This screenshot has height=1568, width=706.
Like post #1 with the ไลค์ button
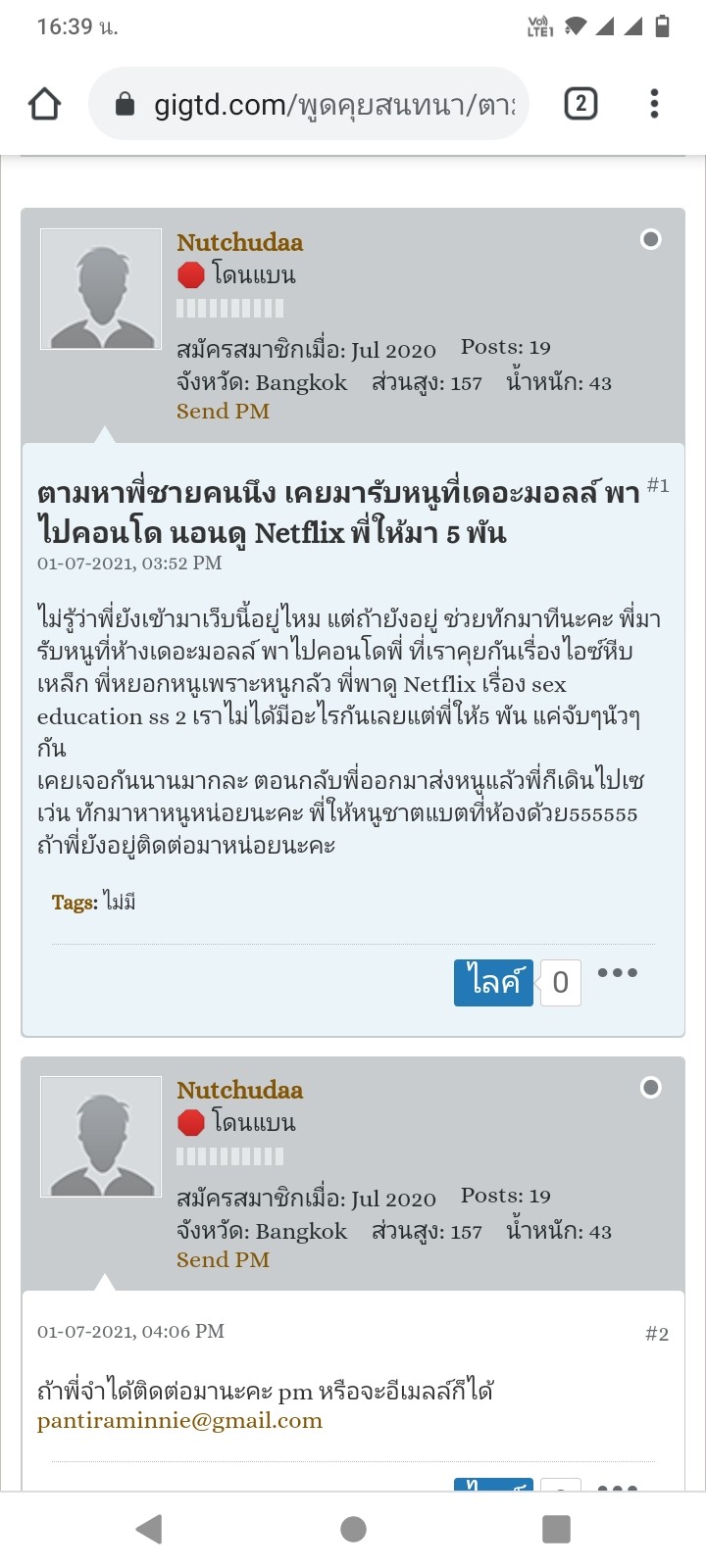493,982
